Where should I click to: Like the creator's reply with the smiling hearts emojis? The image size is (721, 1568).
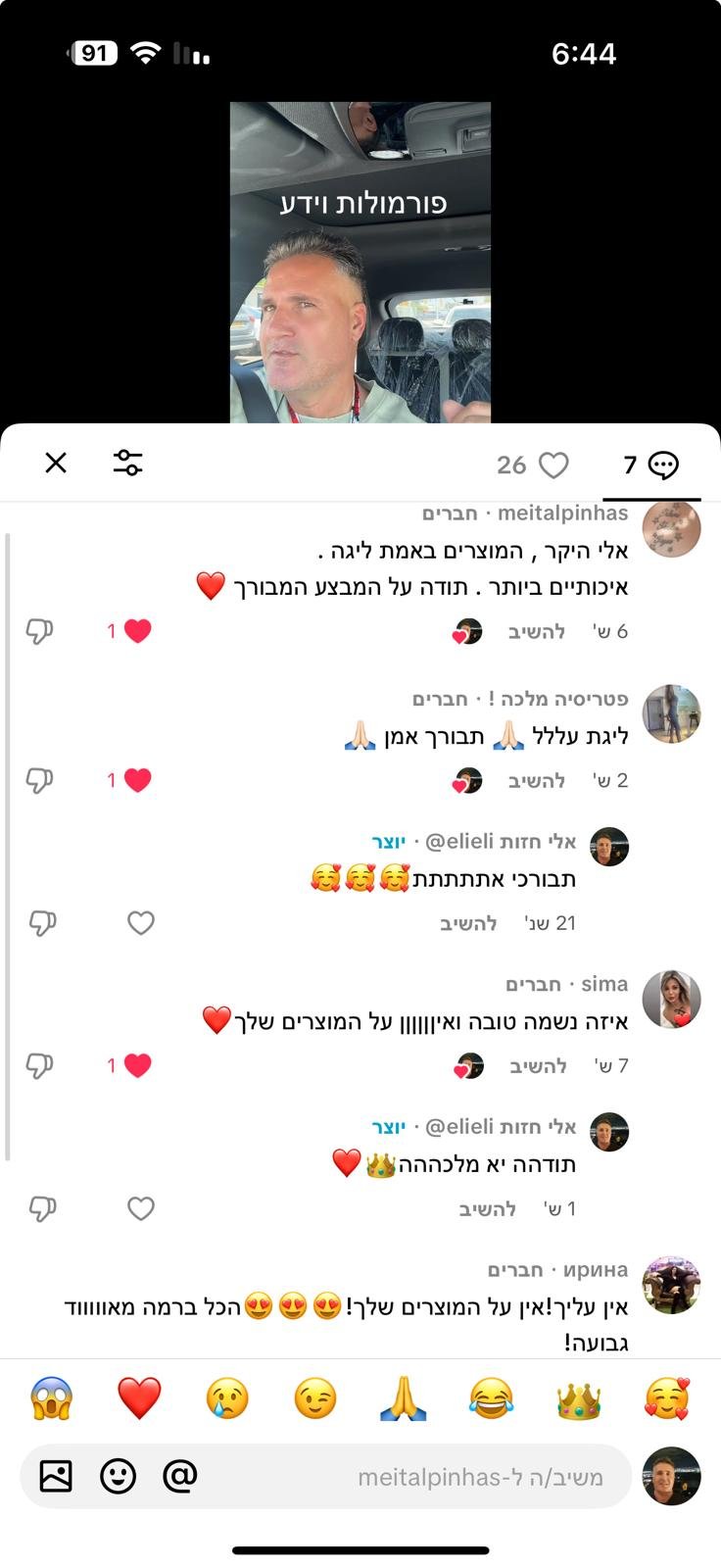[141, 922]
